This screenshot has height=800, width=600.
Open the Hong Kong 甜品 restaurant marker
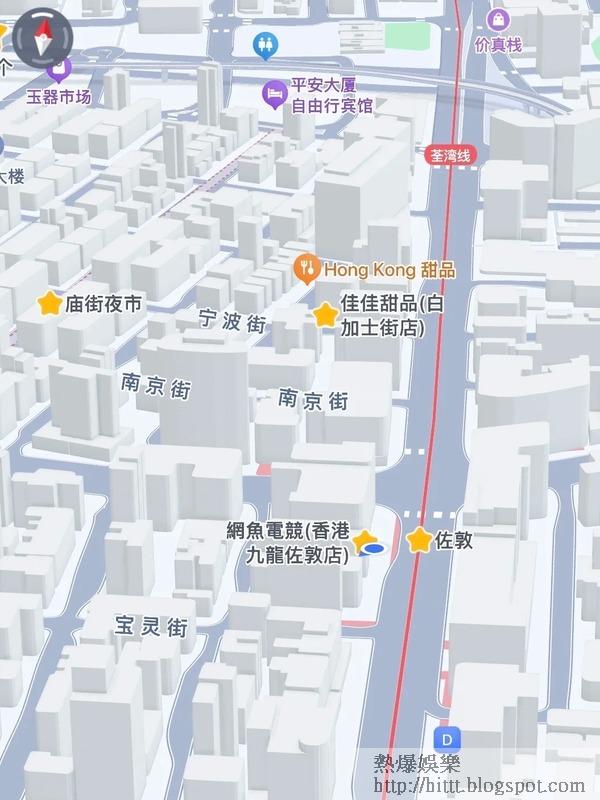tap(308, 268)
